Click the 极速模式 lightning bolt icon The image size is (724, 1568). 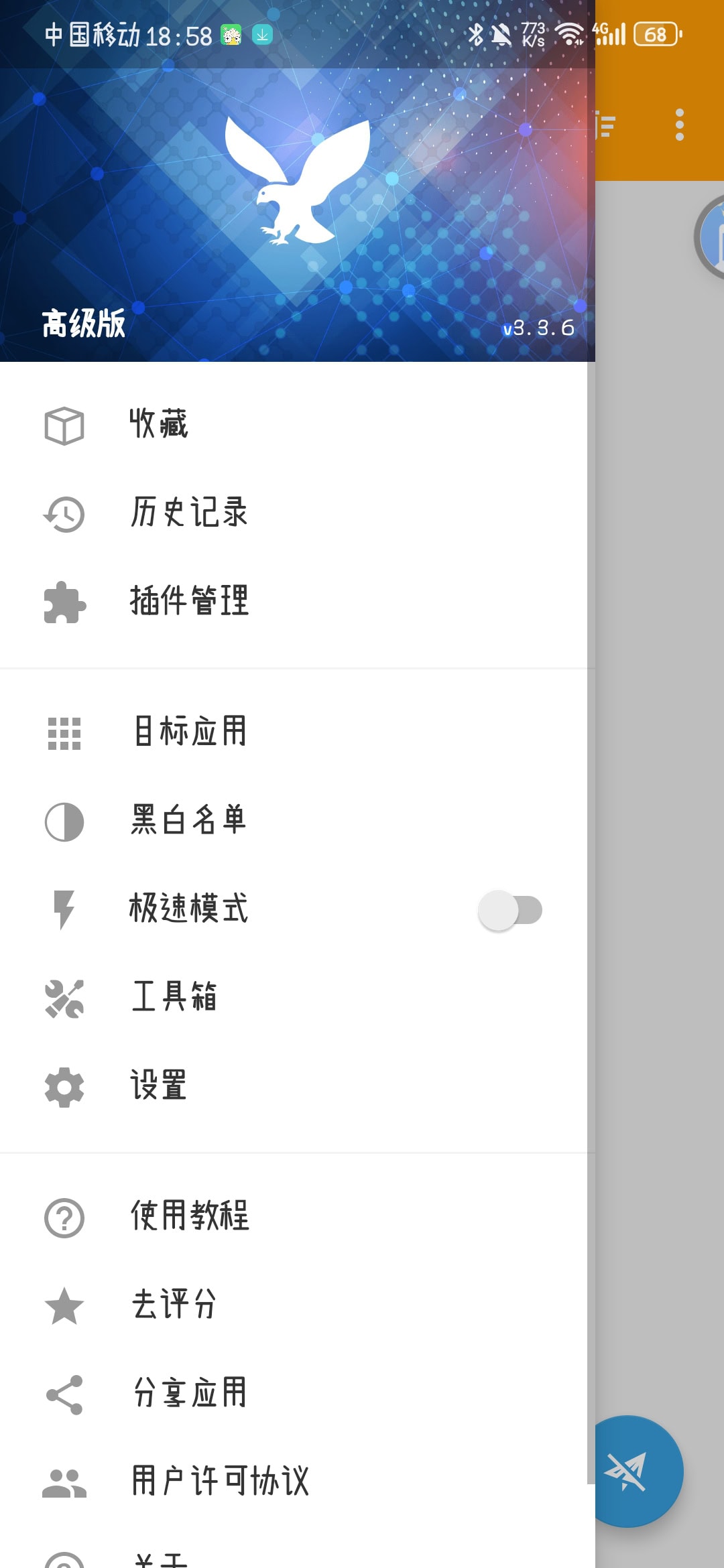[x=64, y=909]
